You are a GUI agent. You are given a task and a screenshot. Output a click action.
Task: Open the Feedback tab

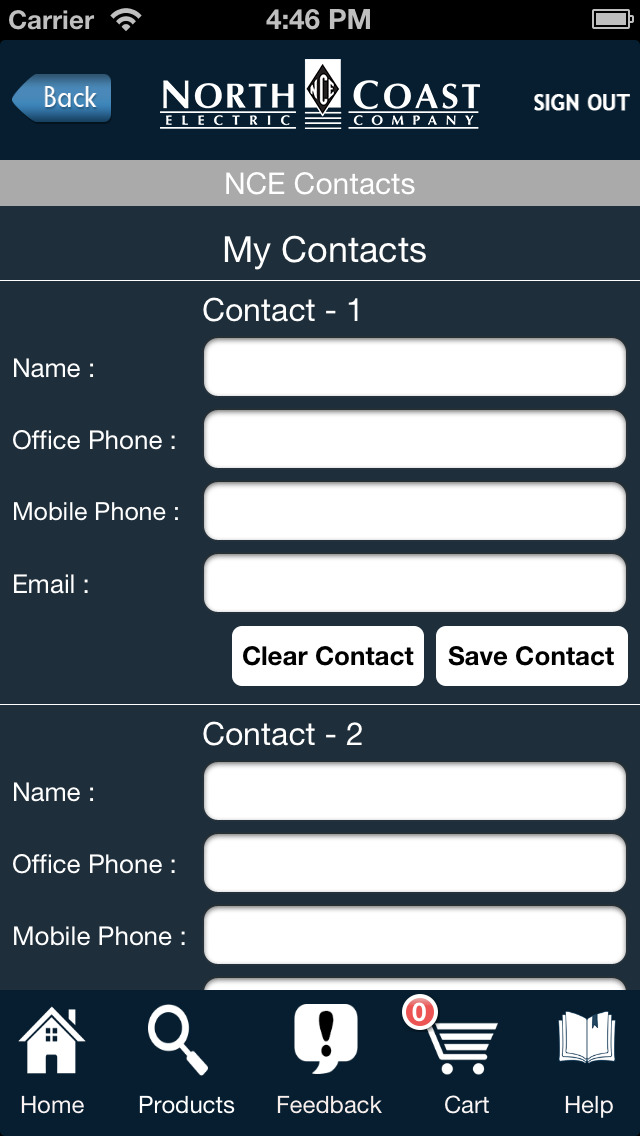[x=328, y=1061]
